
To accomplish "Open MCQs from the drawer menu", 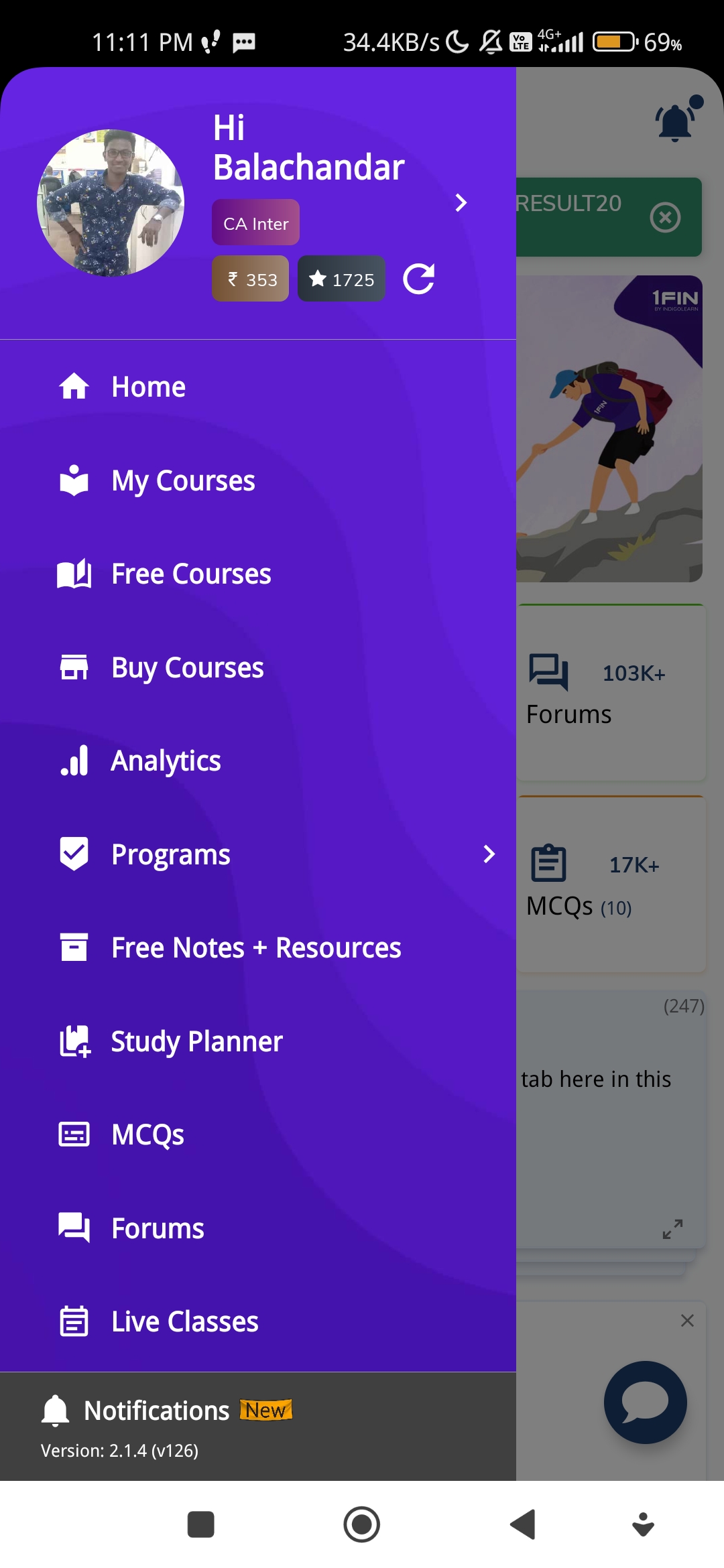I will [147, 1134].
